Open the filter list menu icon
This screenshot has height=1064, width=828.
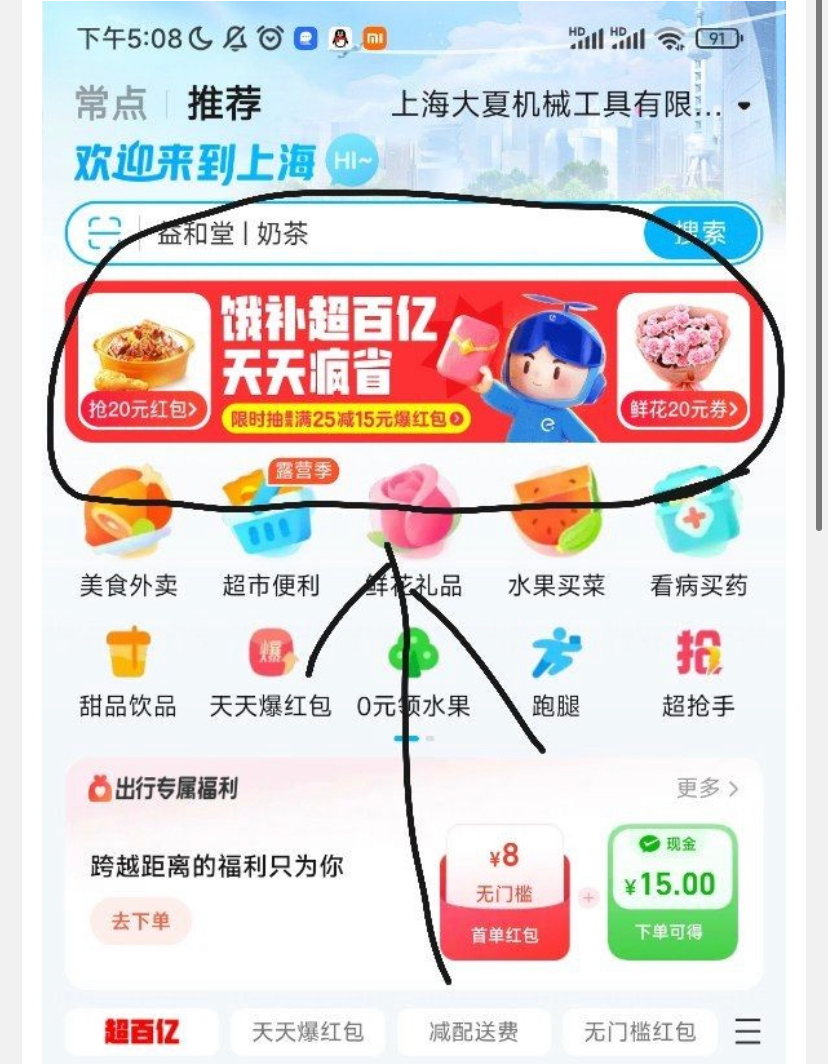tap(747, 1031)
